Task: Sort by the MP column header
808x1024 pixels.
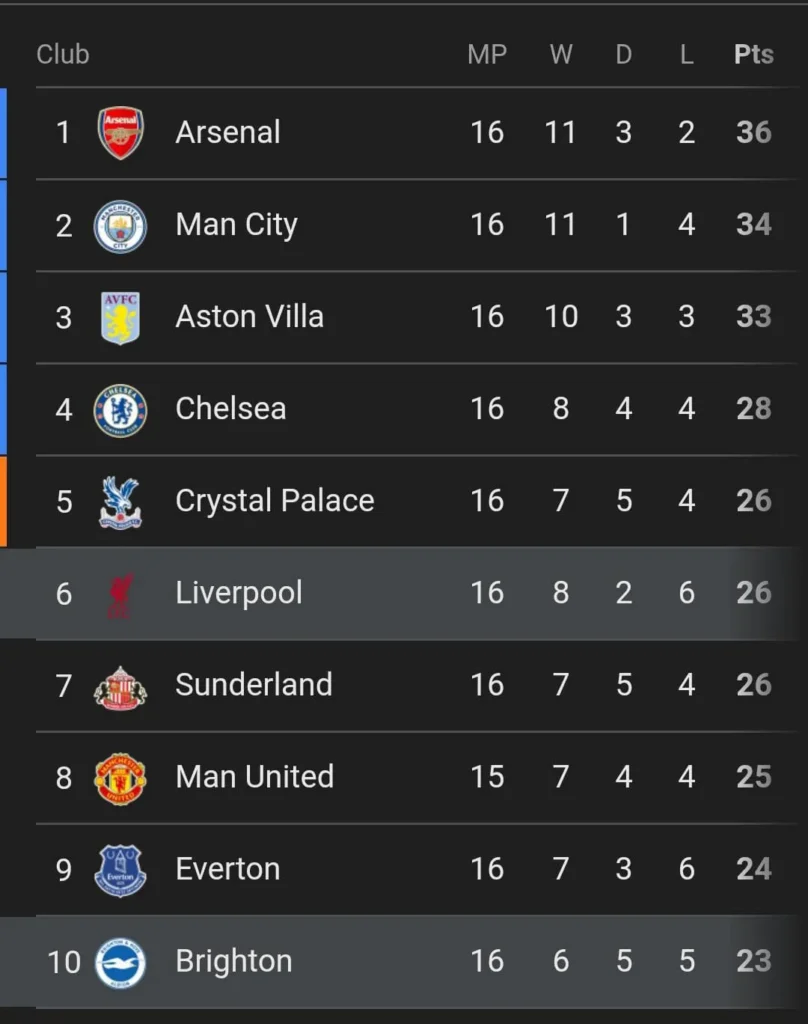Action: tap(487, 54)
